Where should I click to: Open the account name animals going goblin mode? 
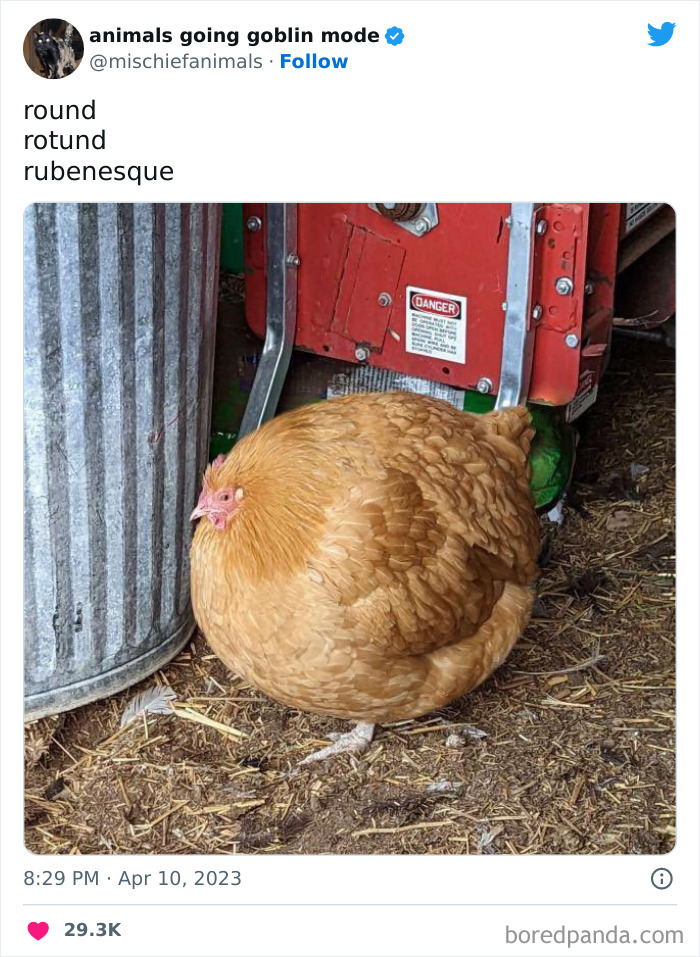point(234,36)
